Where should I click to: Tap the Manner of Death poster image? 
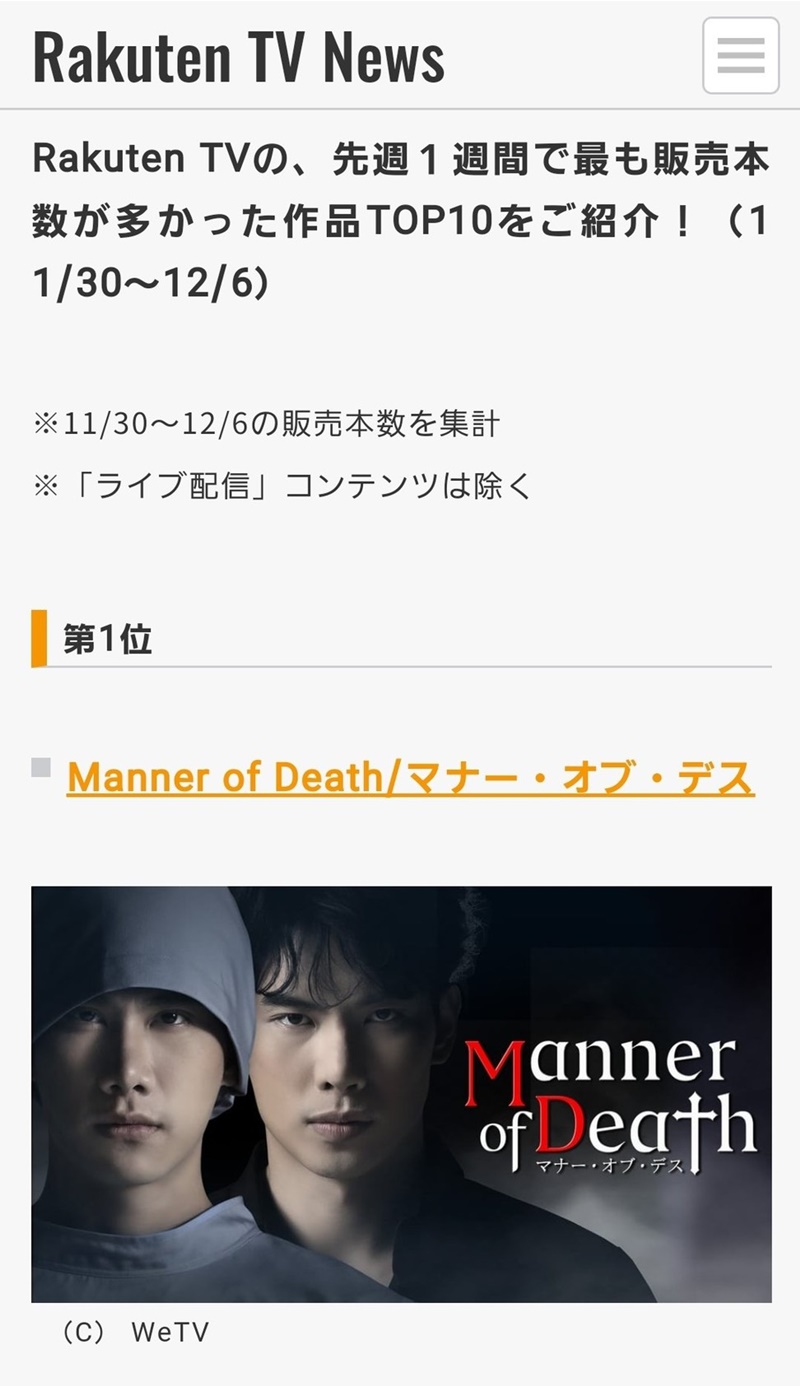(x=401, y=1094)
